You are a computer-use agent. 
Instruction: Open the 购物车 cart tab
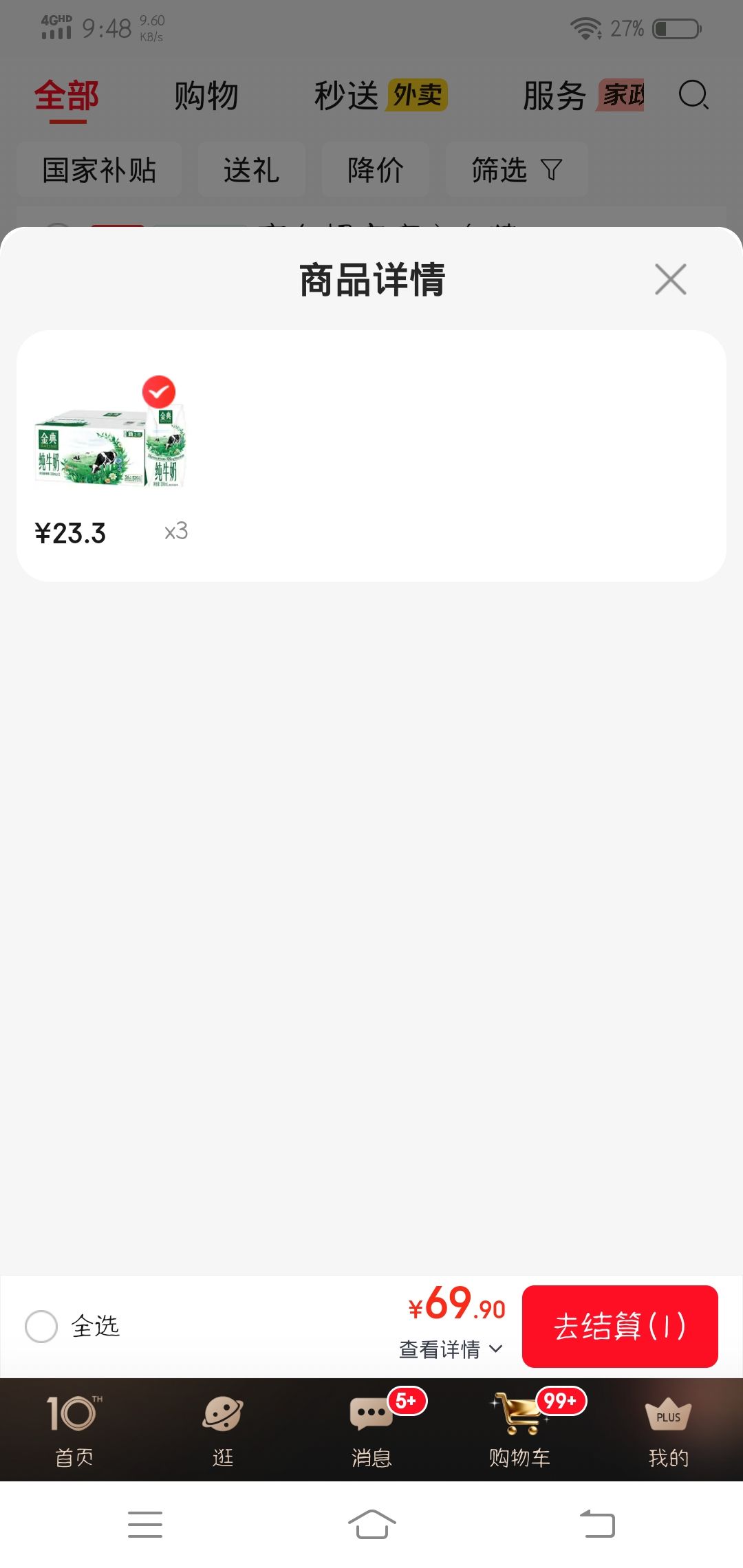tap(520, 1430)
